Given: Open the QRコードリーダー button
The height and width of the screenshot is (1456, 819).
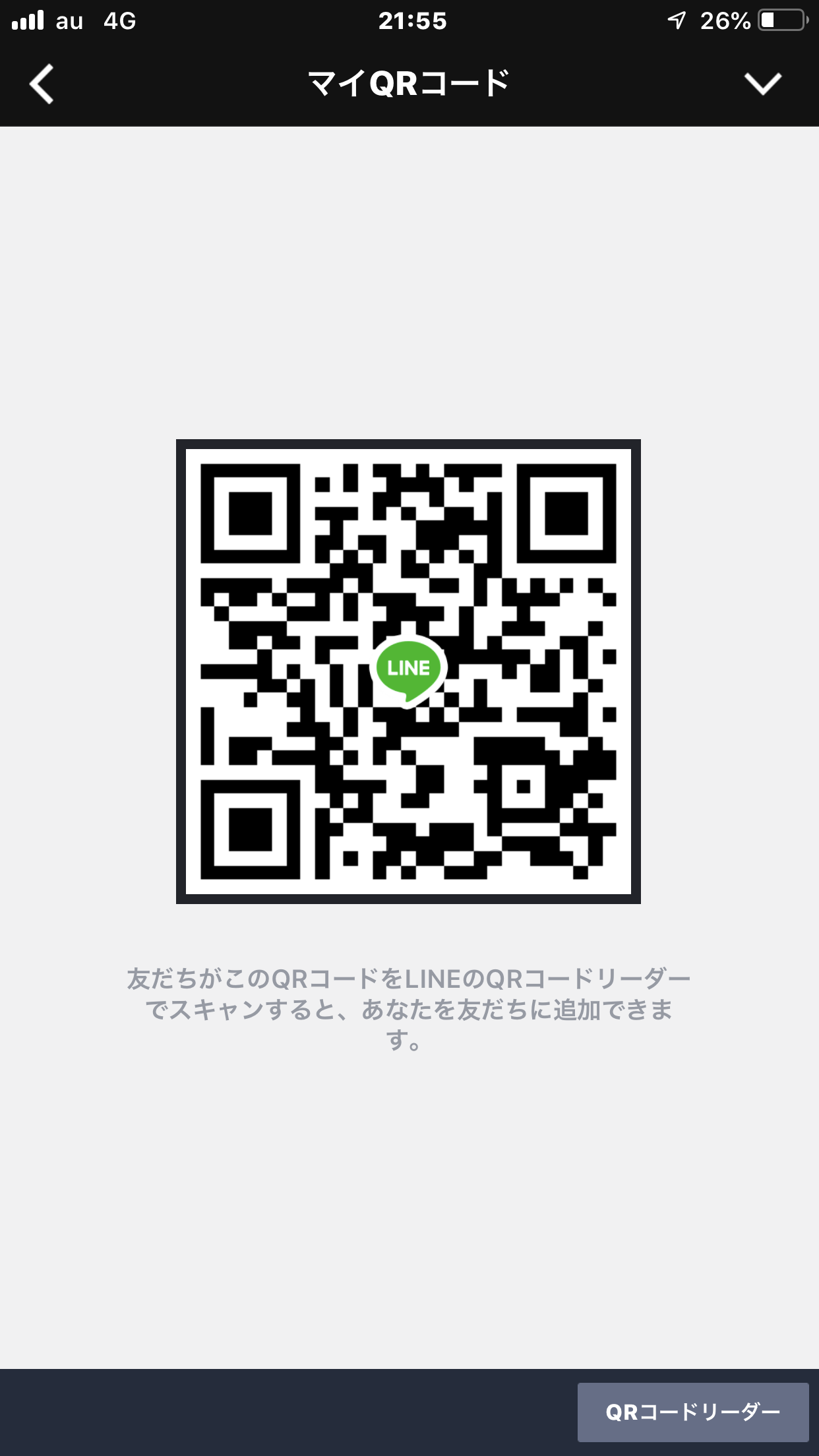Looking at the screenshot, I should [x=692, y=1412].
